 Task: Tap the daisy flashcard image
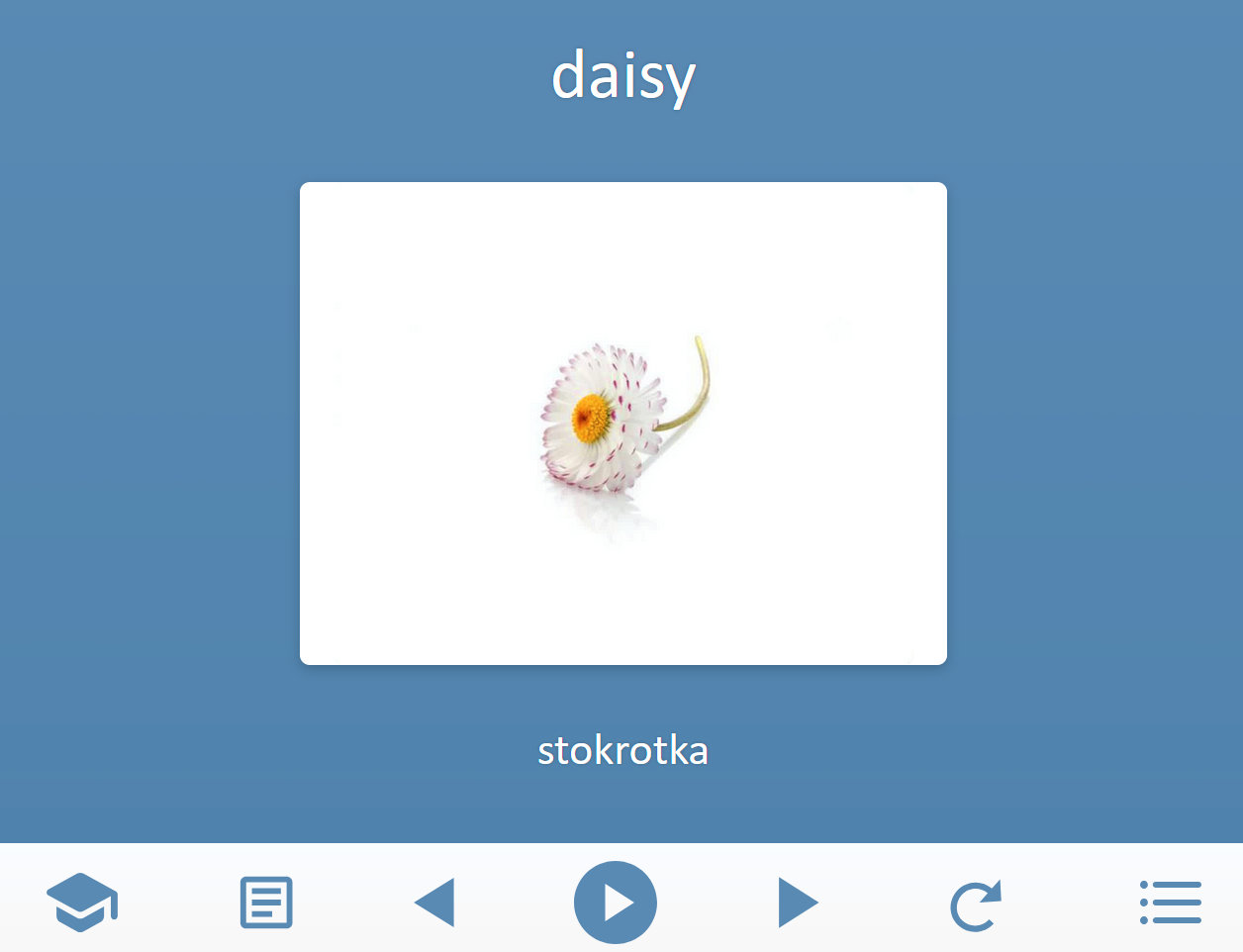pyautogui.click(x=623, y=424)
